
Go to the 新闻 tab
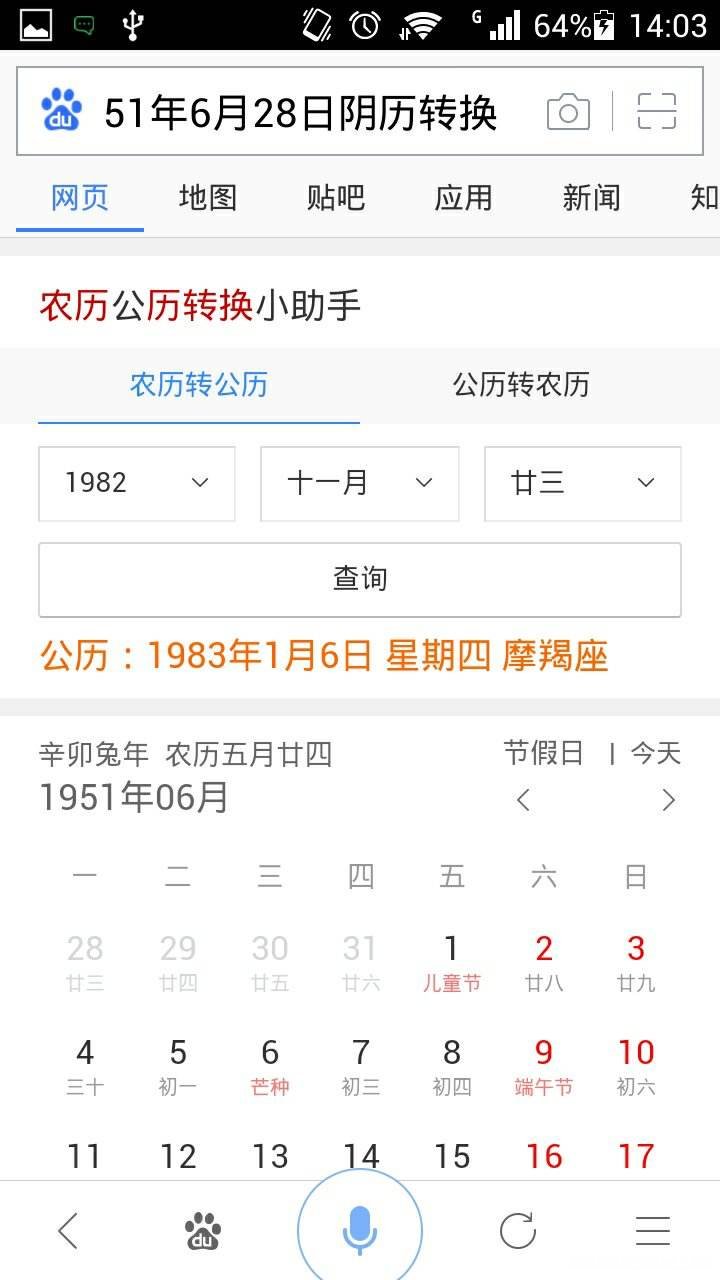591,198
